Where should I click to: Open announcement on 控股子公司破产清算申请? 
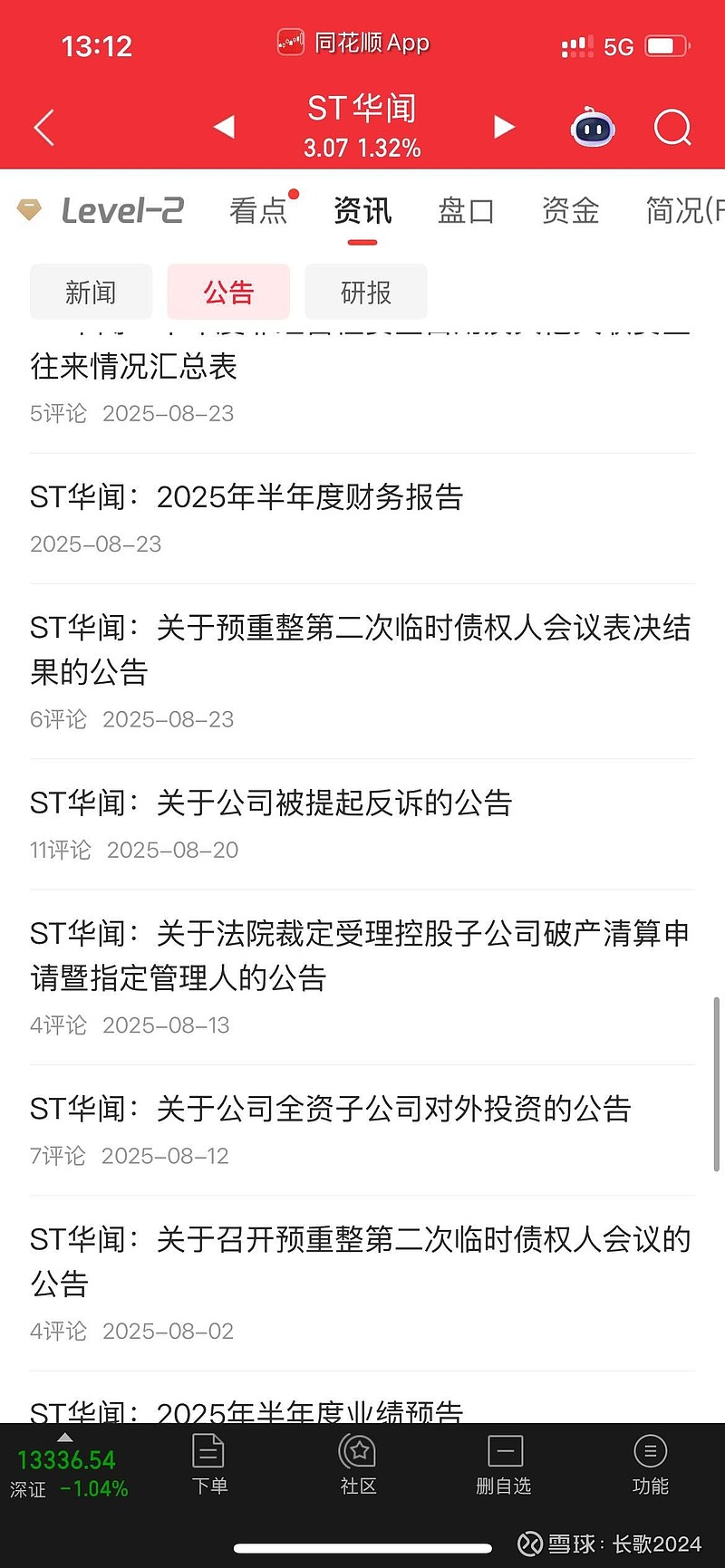coord(361,955)
